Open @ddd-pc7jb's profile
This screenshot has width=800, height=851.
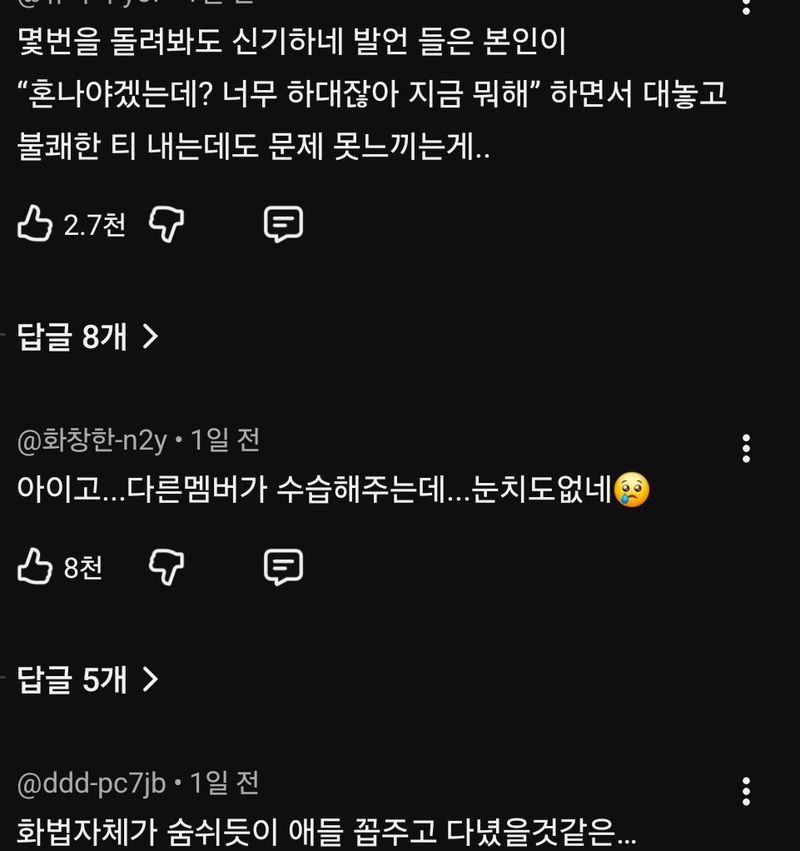point(91,783)
